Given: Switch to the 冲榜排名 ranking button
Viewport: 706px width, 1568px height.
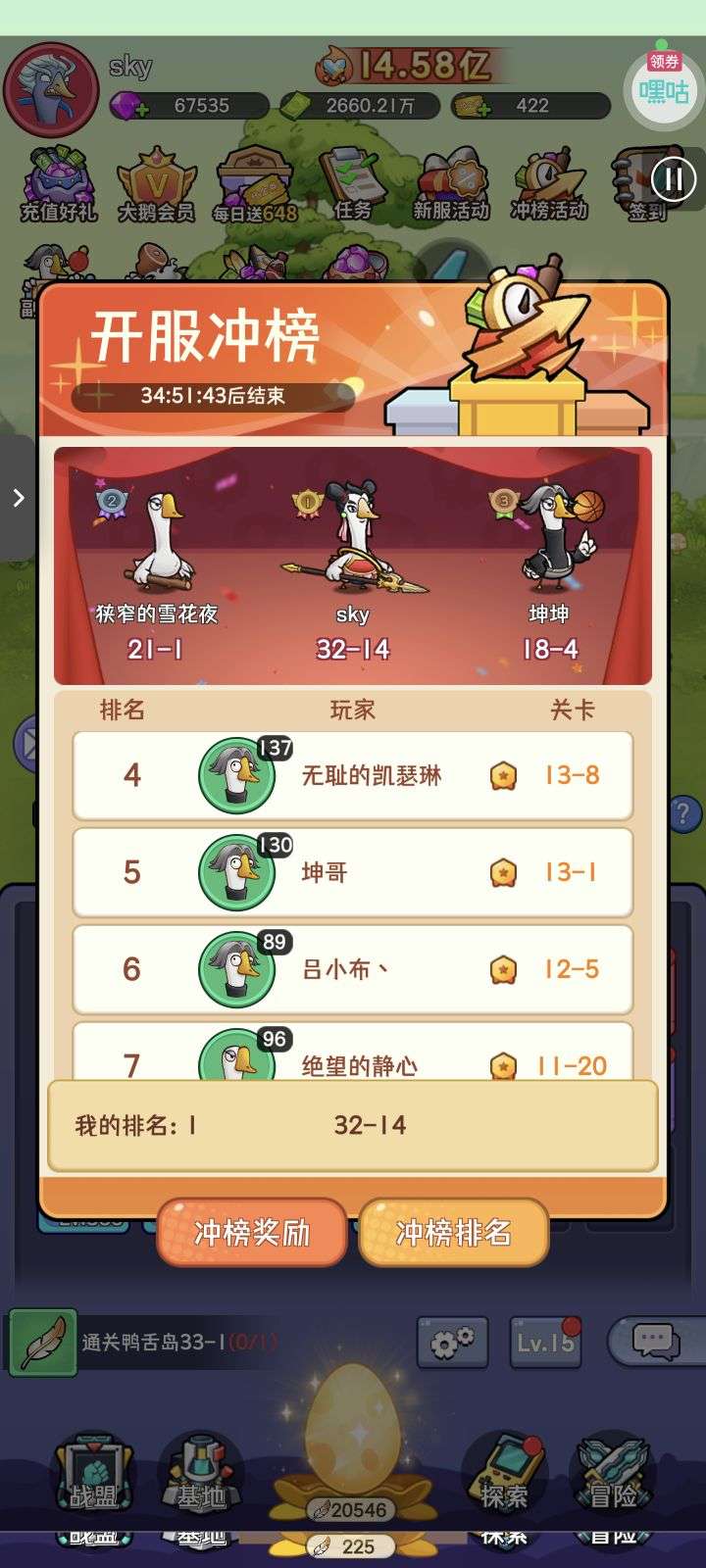Looking at the screenshot, I should [x=453, y=1232].
